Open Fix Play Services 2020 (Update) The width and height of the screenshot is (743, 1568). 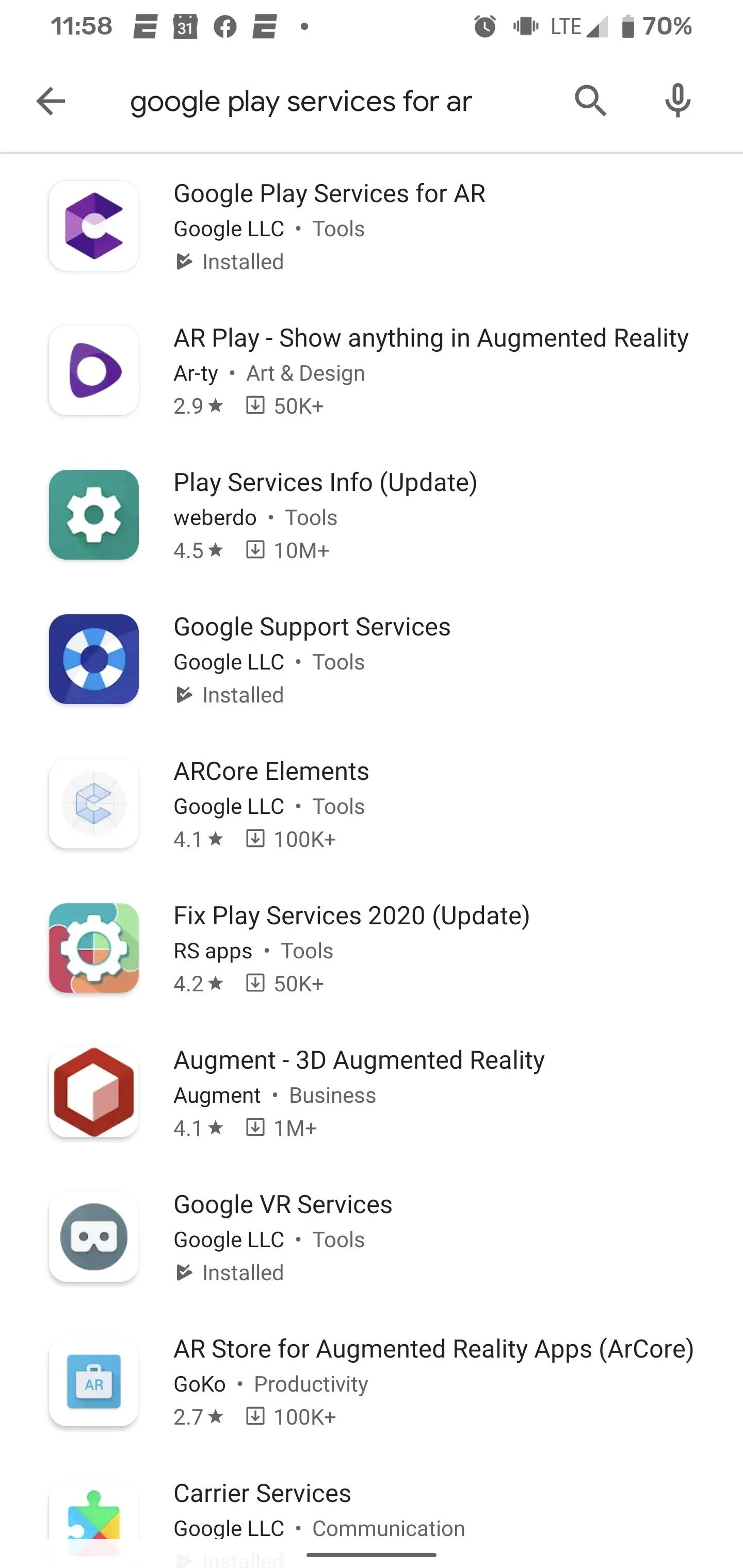[372, 949]
